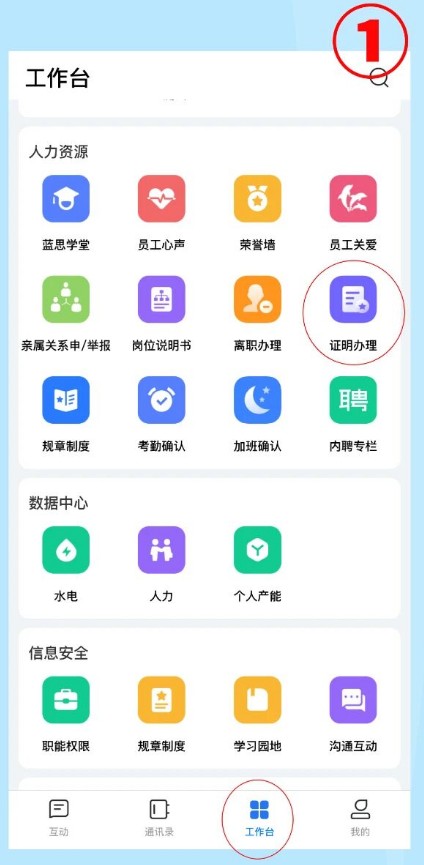This screenshot has height=865, width=424.
Task: Switch to the 互动 tab
Action: click(x=58, y=818)
